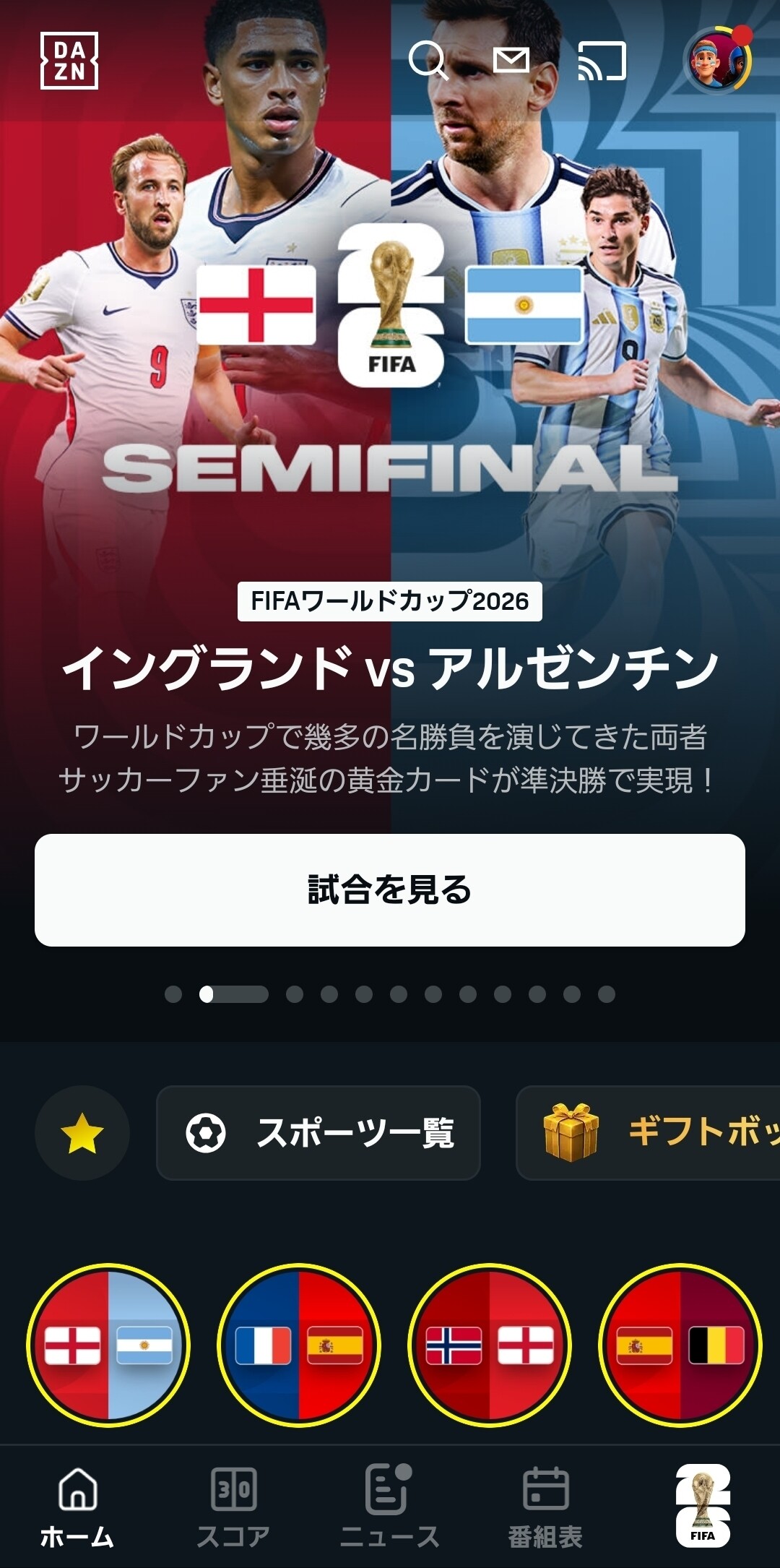This screenshot has width=780, height=1568.
Task: Open the ギフトボックス chip
Action: (x=649, y=1133)
